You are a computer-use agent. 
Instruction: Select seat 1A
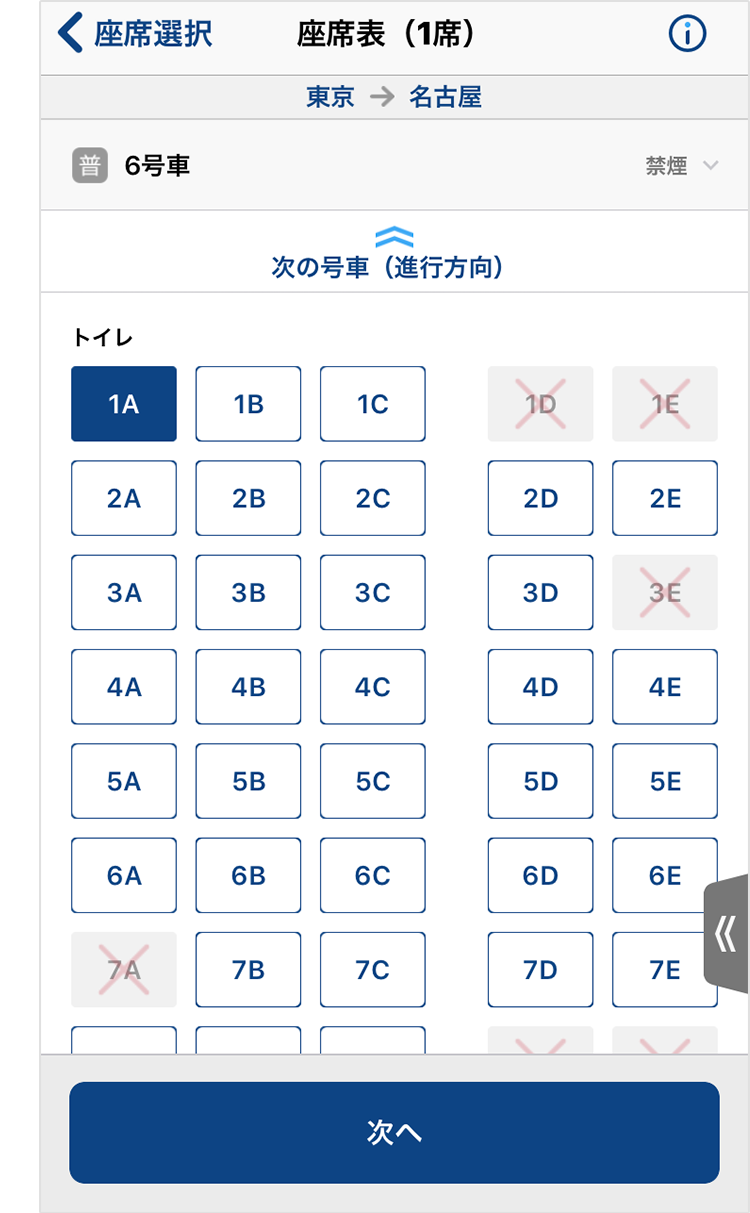click(x=124, y=404)
